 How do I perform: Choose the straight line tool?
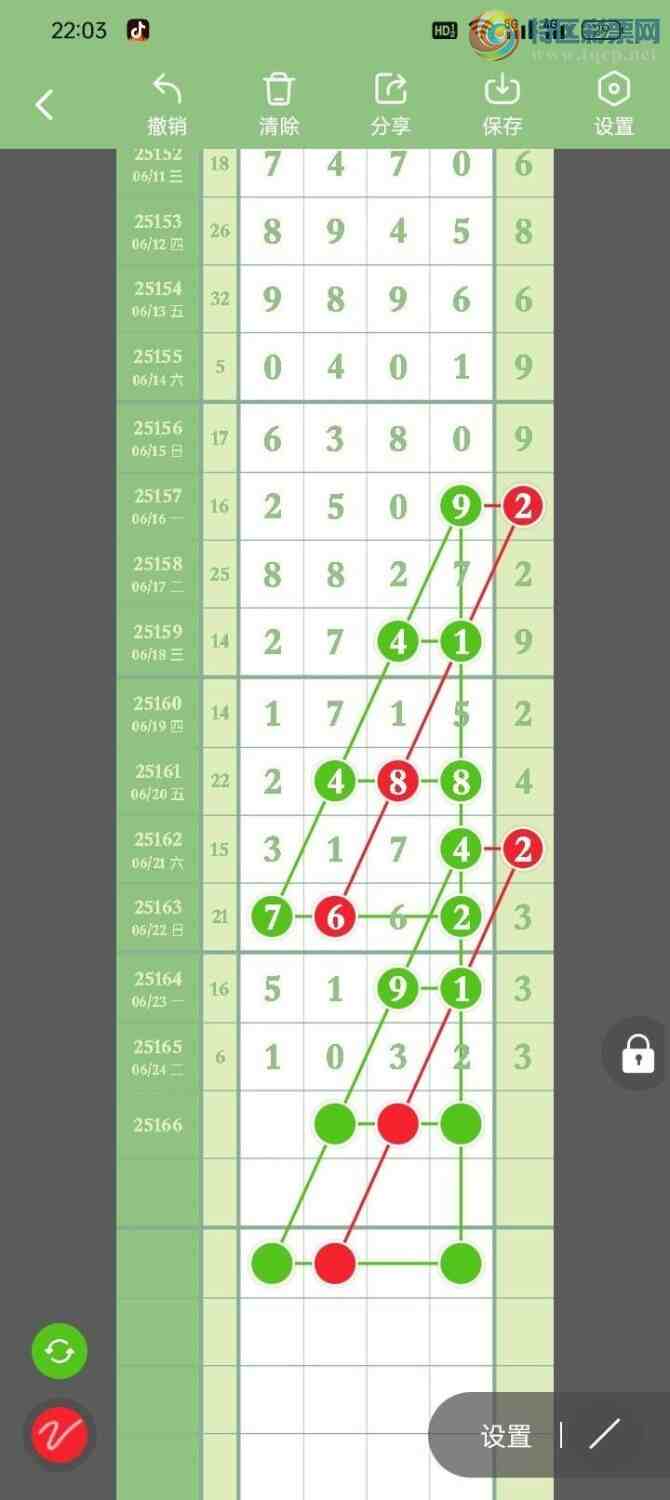(604, 1435)
